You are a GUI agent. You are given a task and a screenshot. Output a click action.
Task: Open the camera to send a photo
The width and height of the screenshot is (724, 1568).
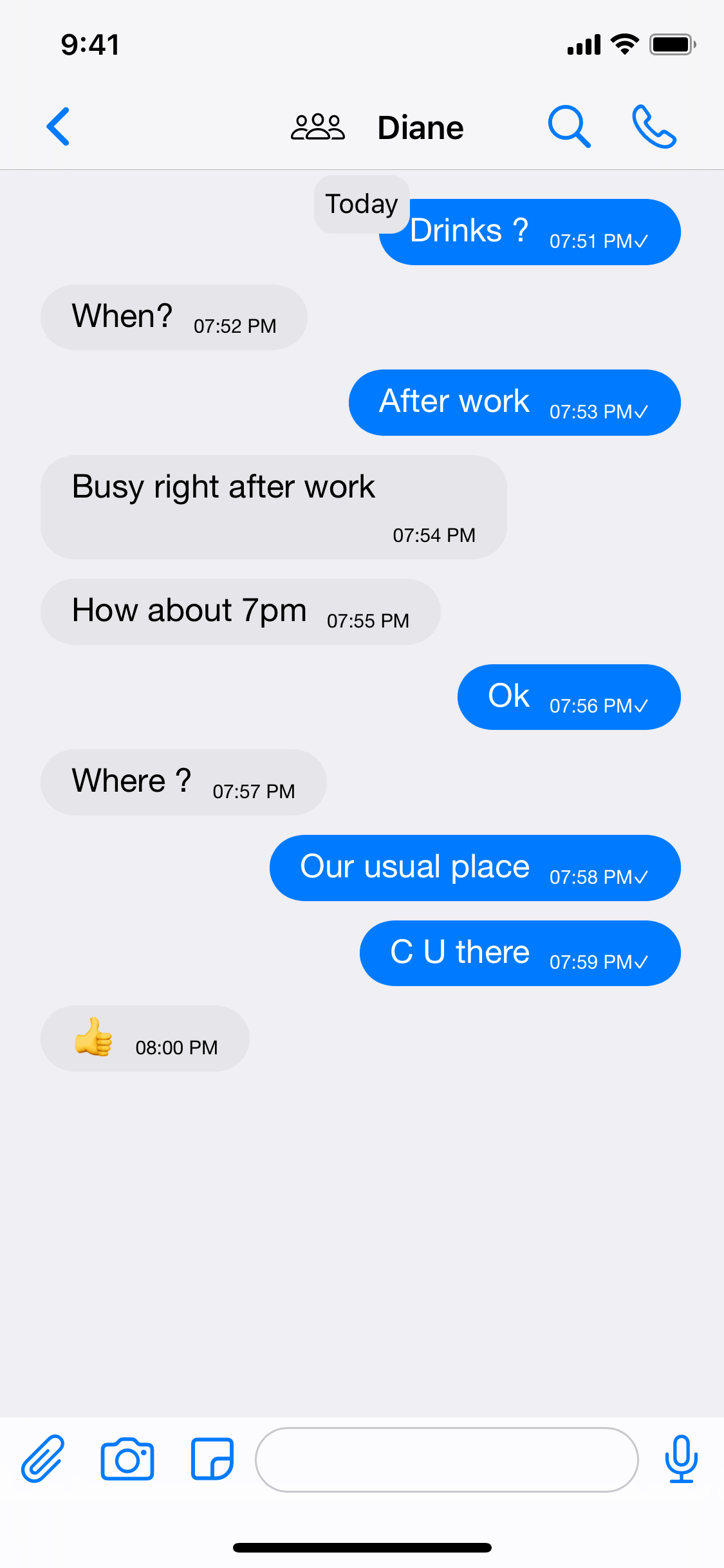127,1459
